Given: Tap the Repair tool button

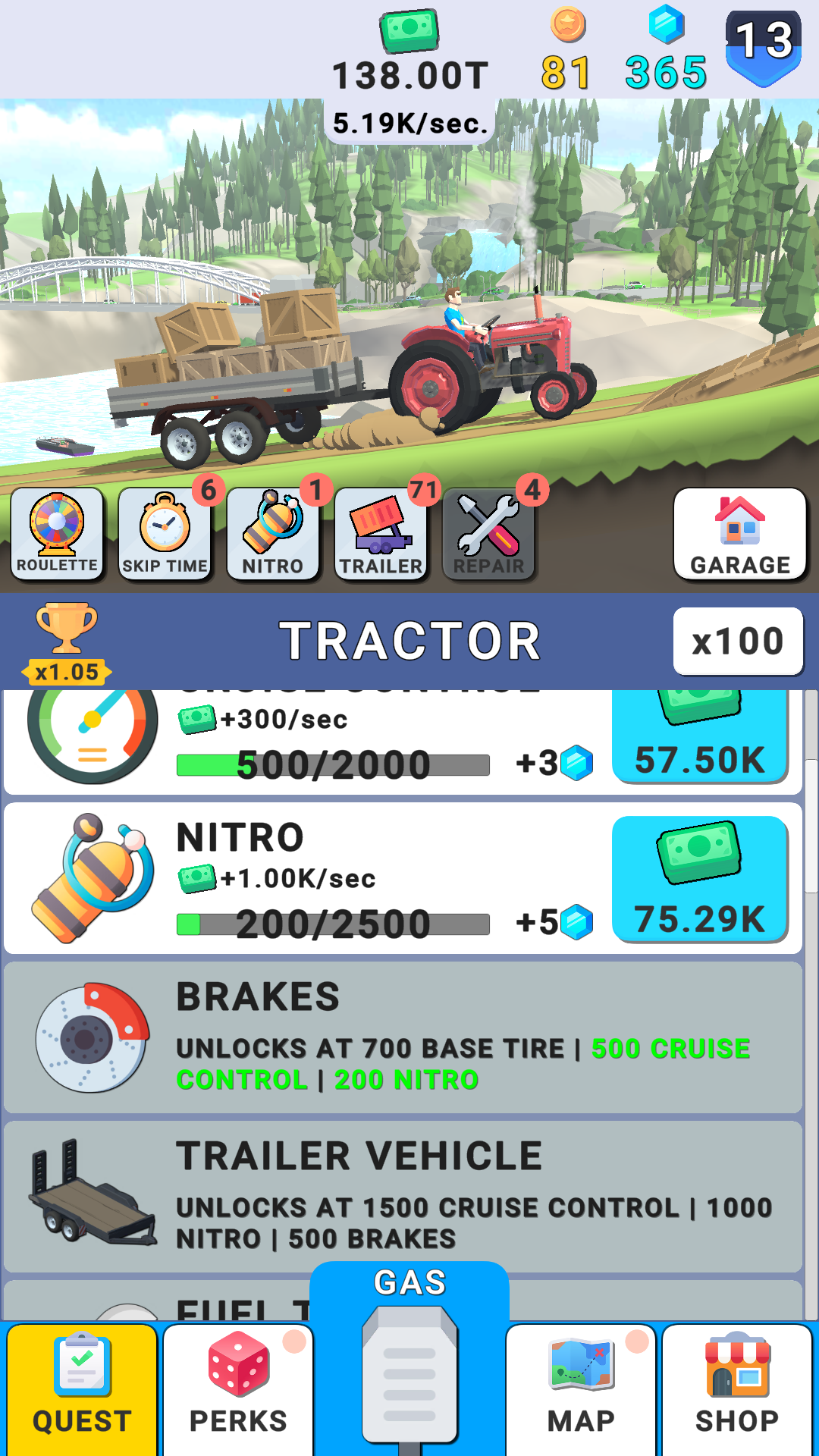Looking at the screenshot, I should [489, 534].
